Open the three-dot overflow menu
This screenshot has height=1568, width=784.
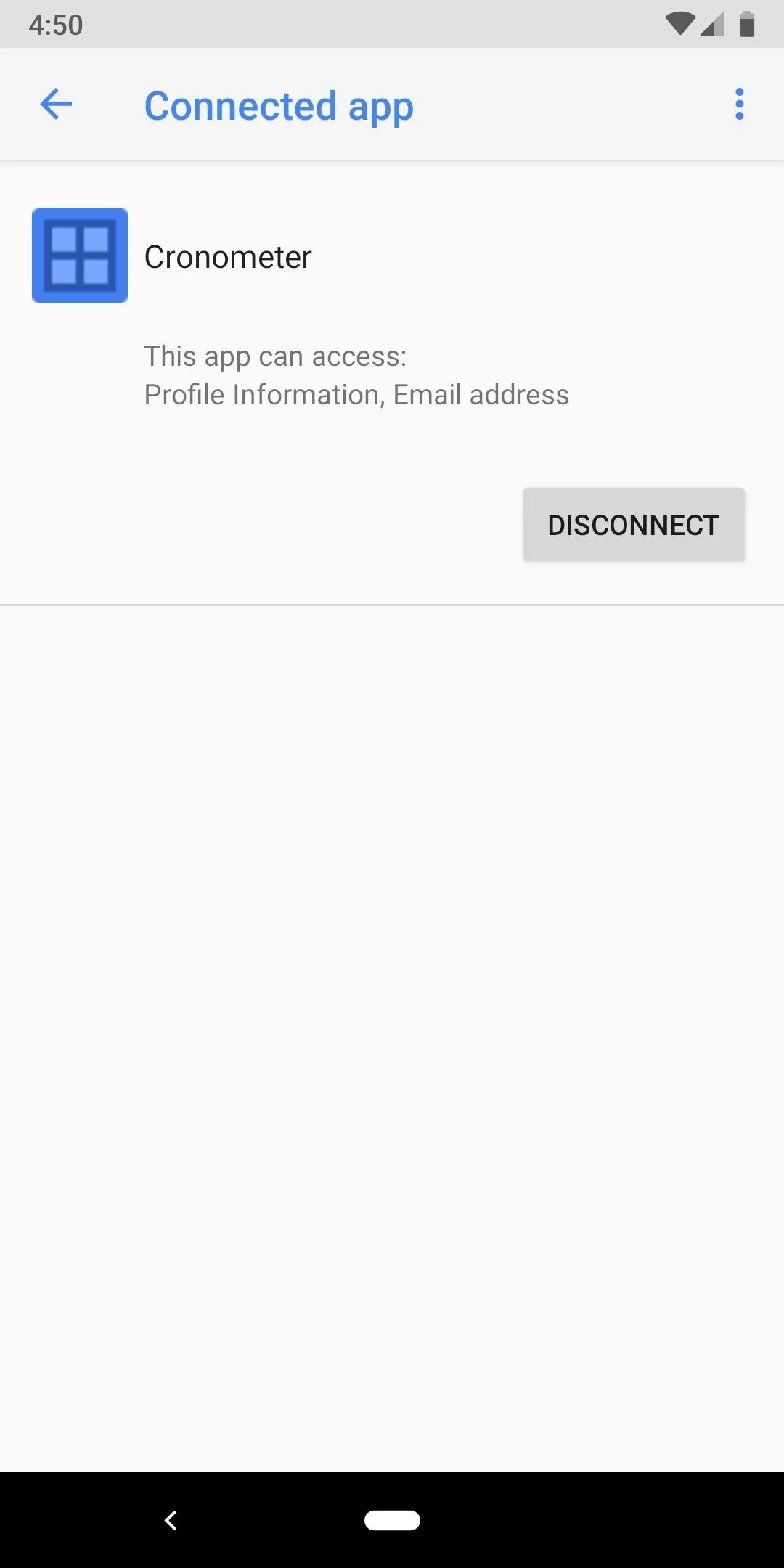point(739,105)
